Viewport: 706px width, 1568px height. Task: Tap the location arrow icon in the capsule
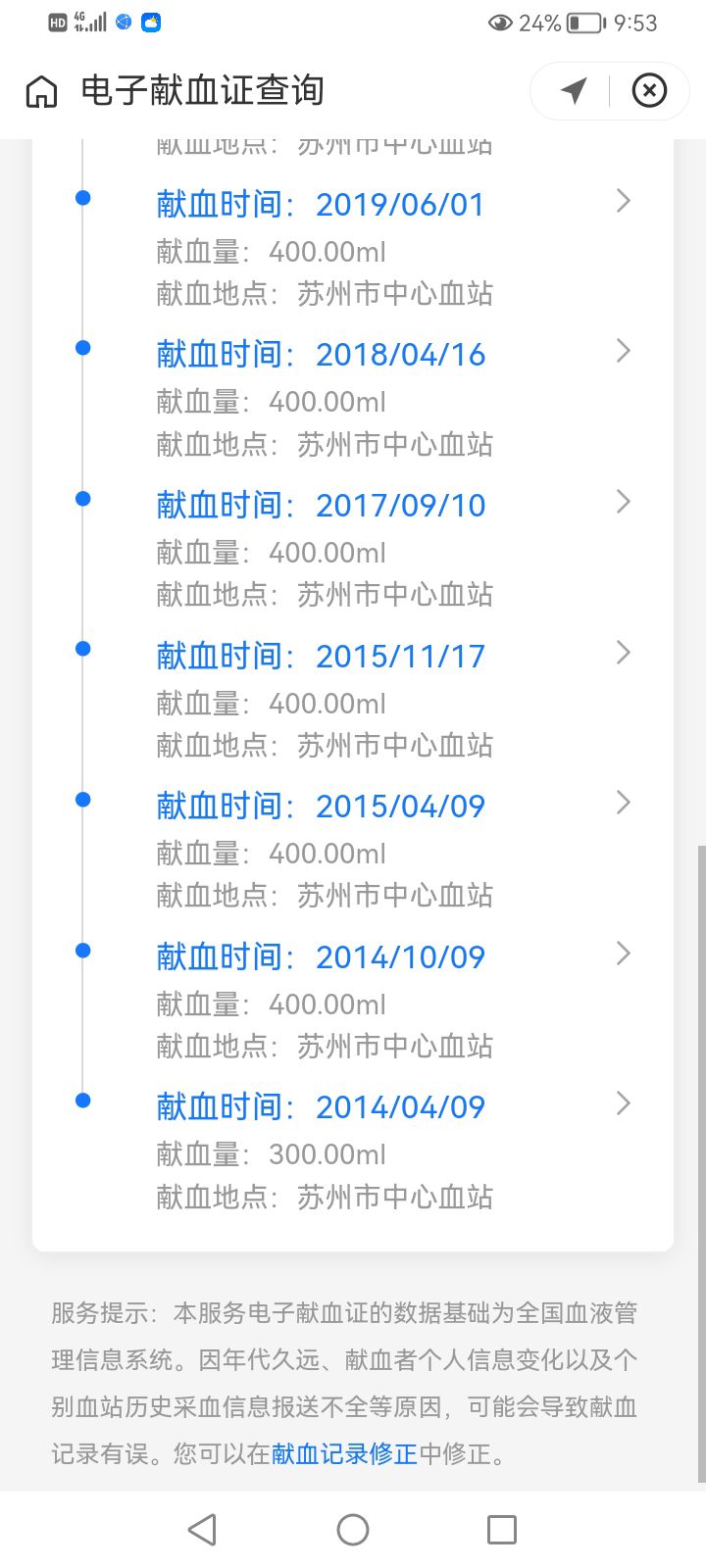[574, 90]
